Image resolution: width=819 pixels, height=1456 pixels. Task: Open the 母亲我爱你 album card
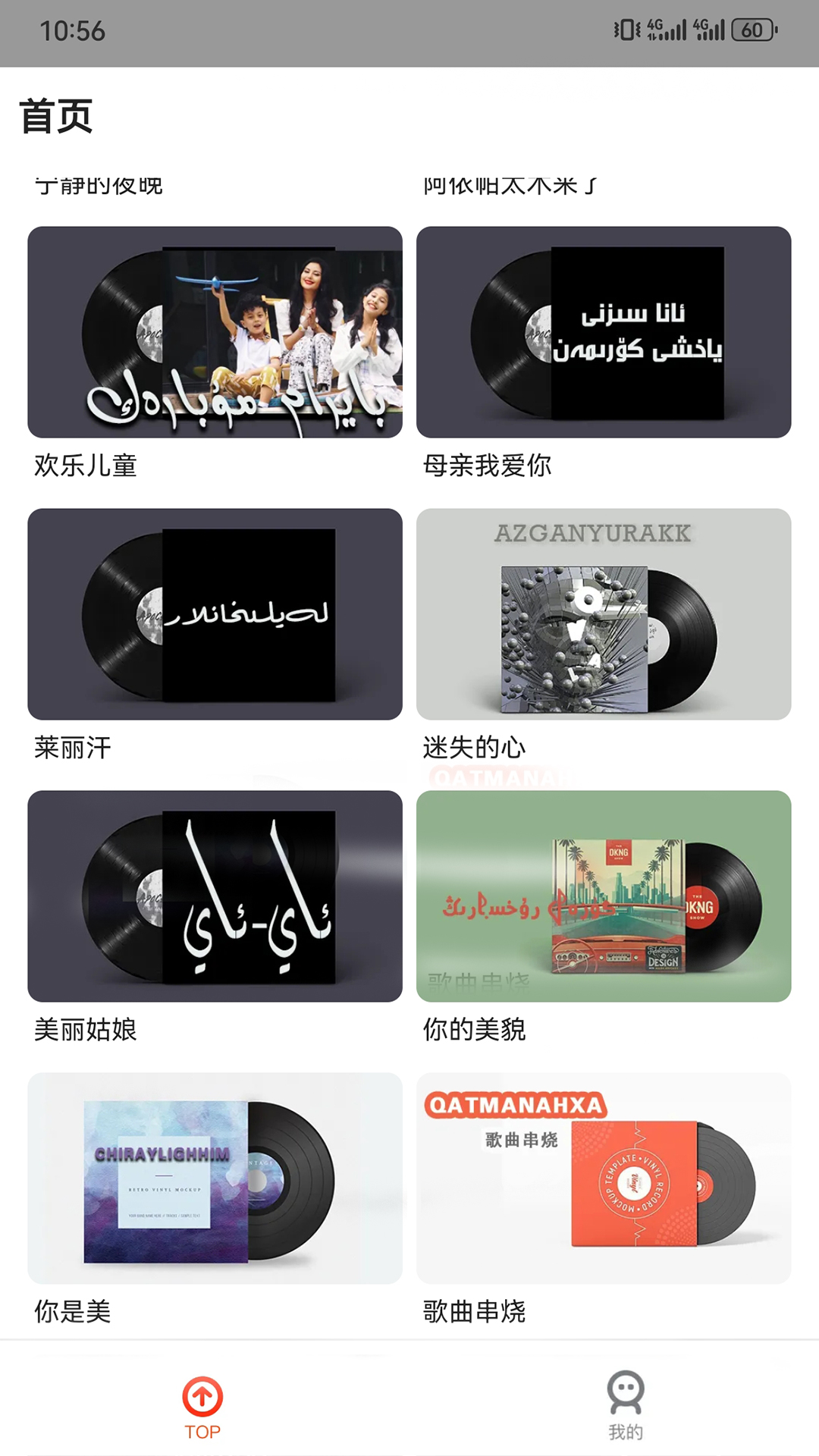pos(604,332)
